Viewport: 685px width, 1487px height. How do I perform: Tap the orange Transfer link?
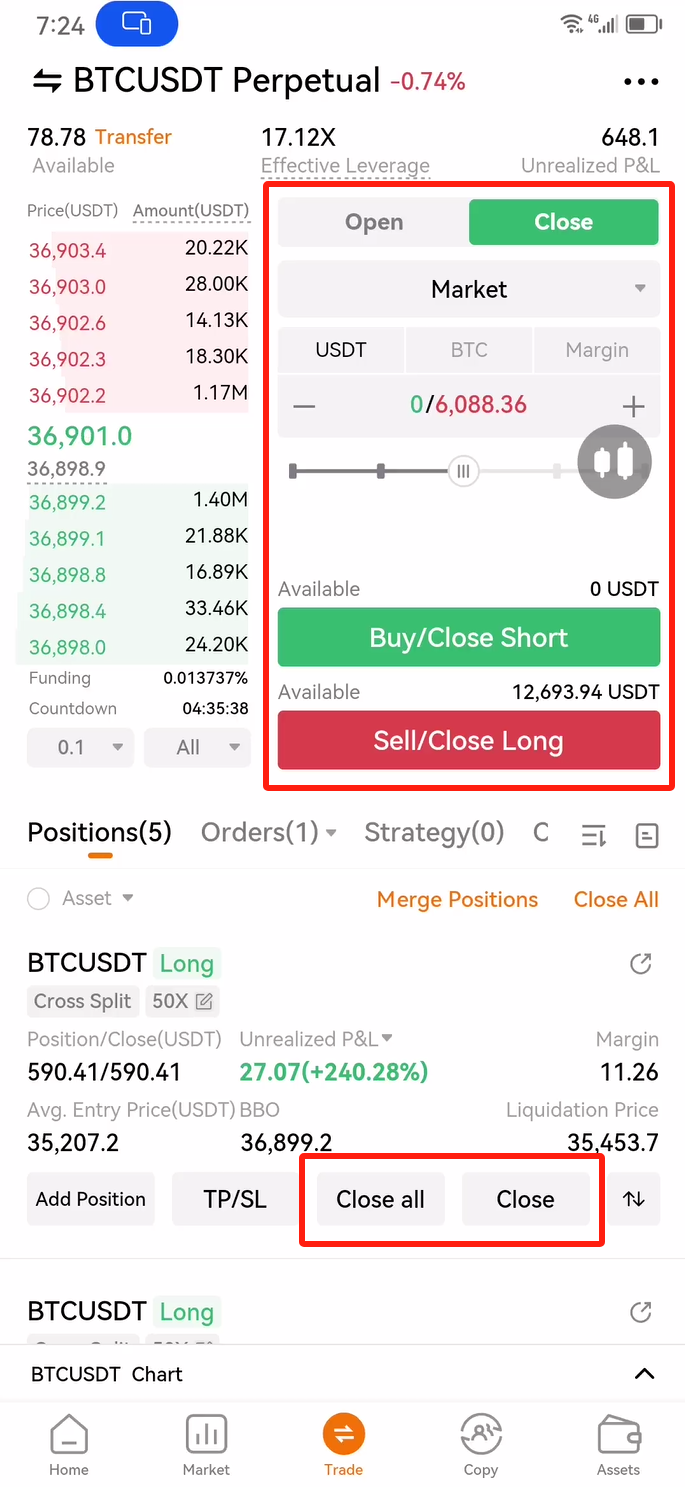133,137
